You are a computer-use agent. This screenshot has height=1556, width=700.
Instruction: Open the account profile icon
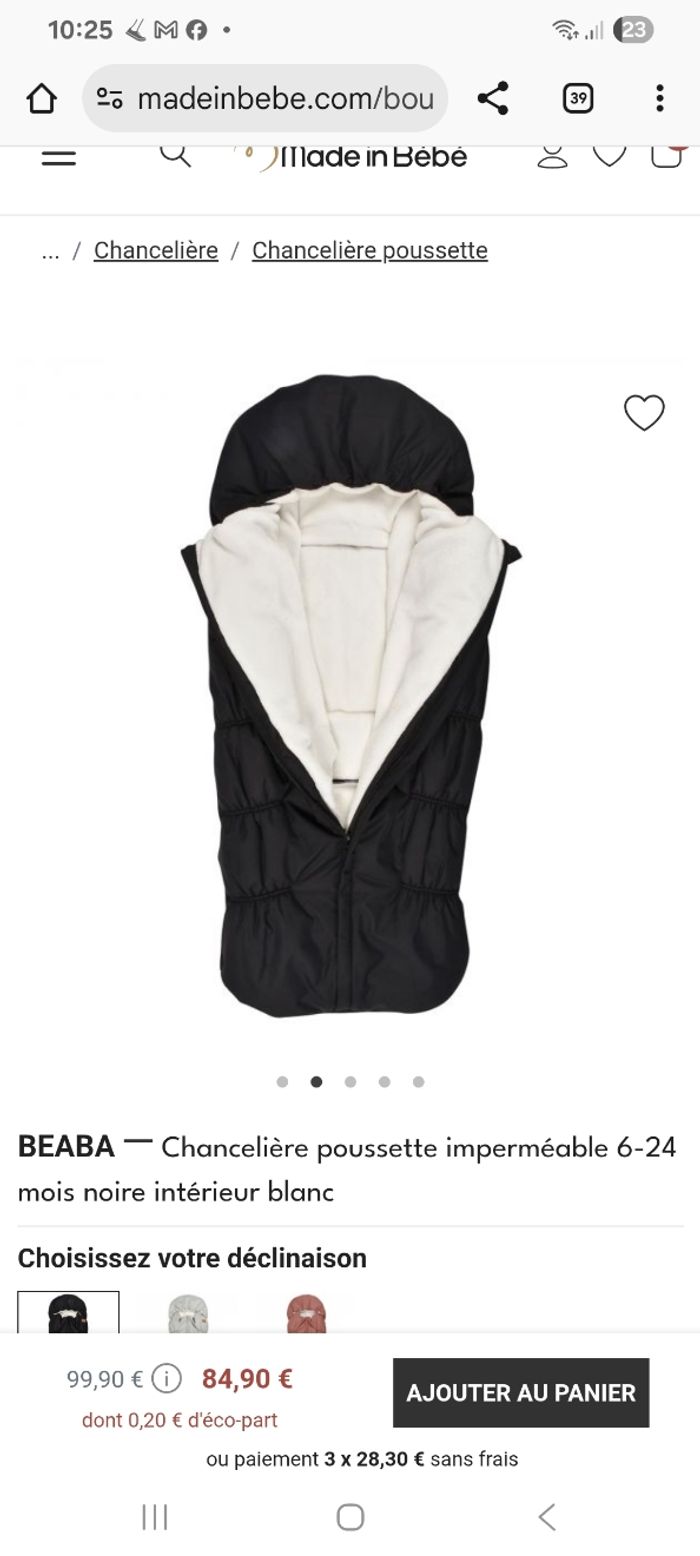(x=552, y=156)
